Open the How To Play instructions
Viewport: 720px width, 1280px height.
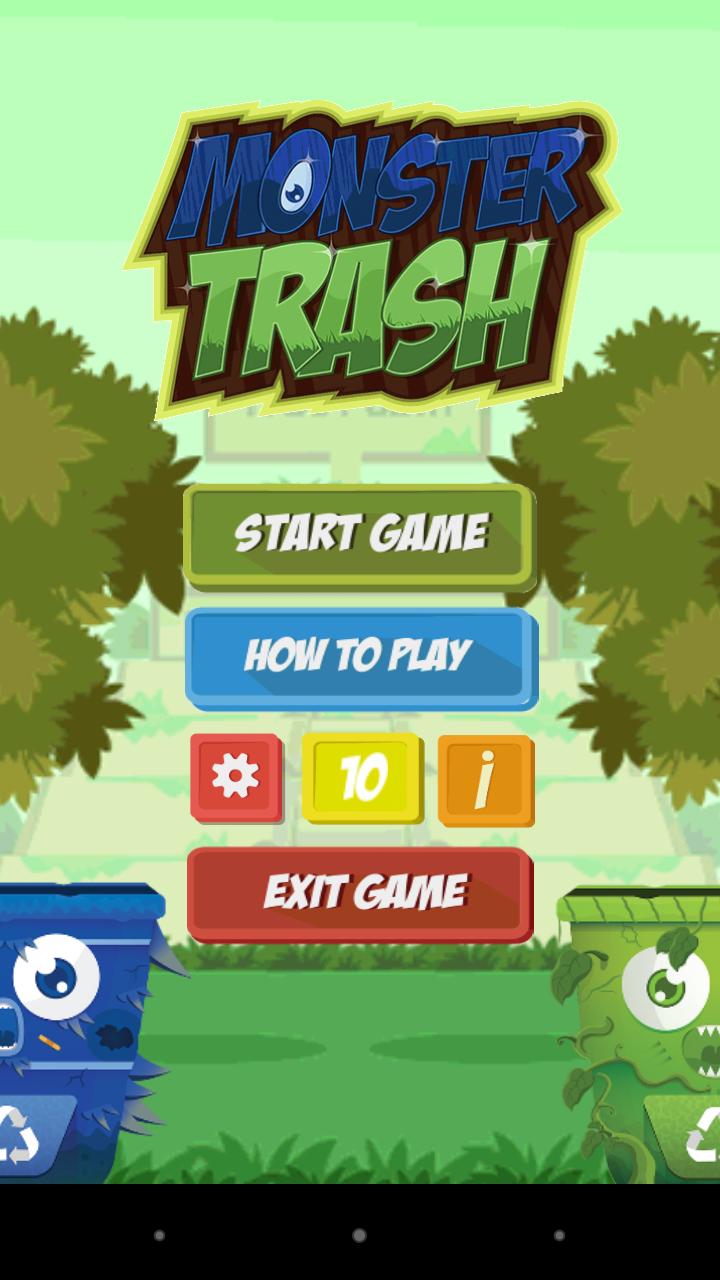pos(359,656)
